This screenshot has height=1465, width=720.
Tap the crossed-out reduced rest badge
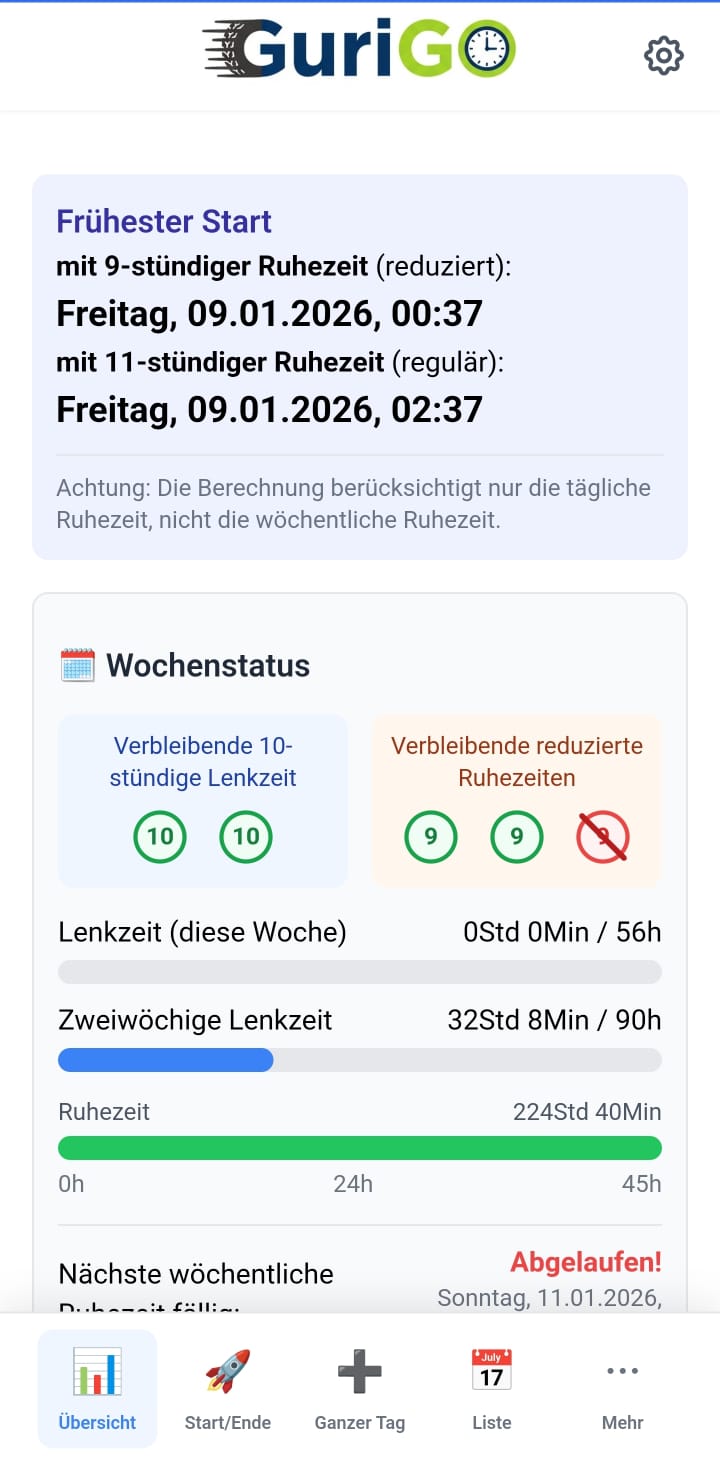click(604, 837)
